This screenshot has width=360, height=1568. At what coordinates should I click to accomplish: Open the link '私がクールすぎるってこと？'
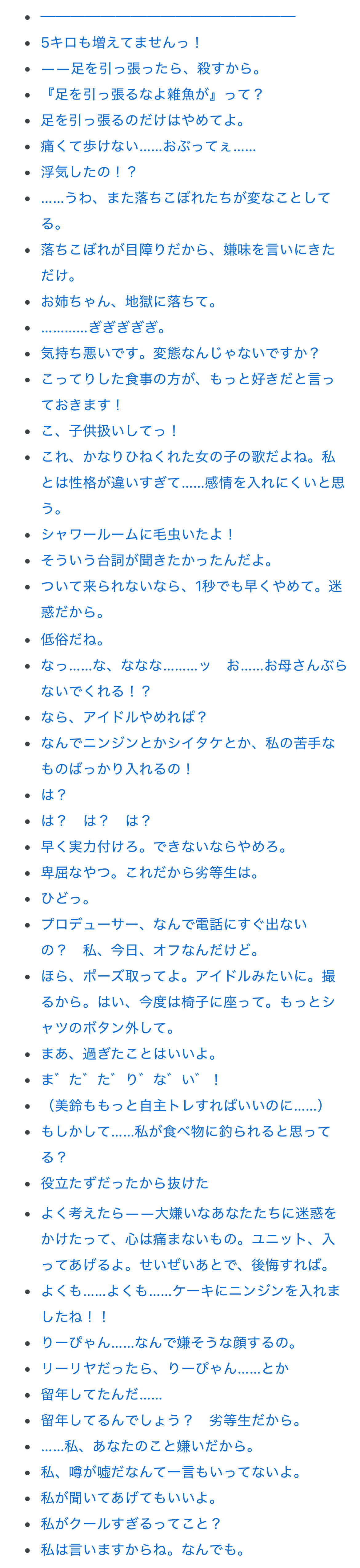coord(131,1524)
